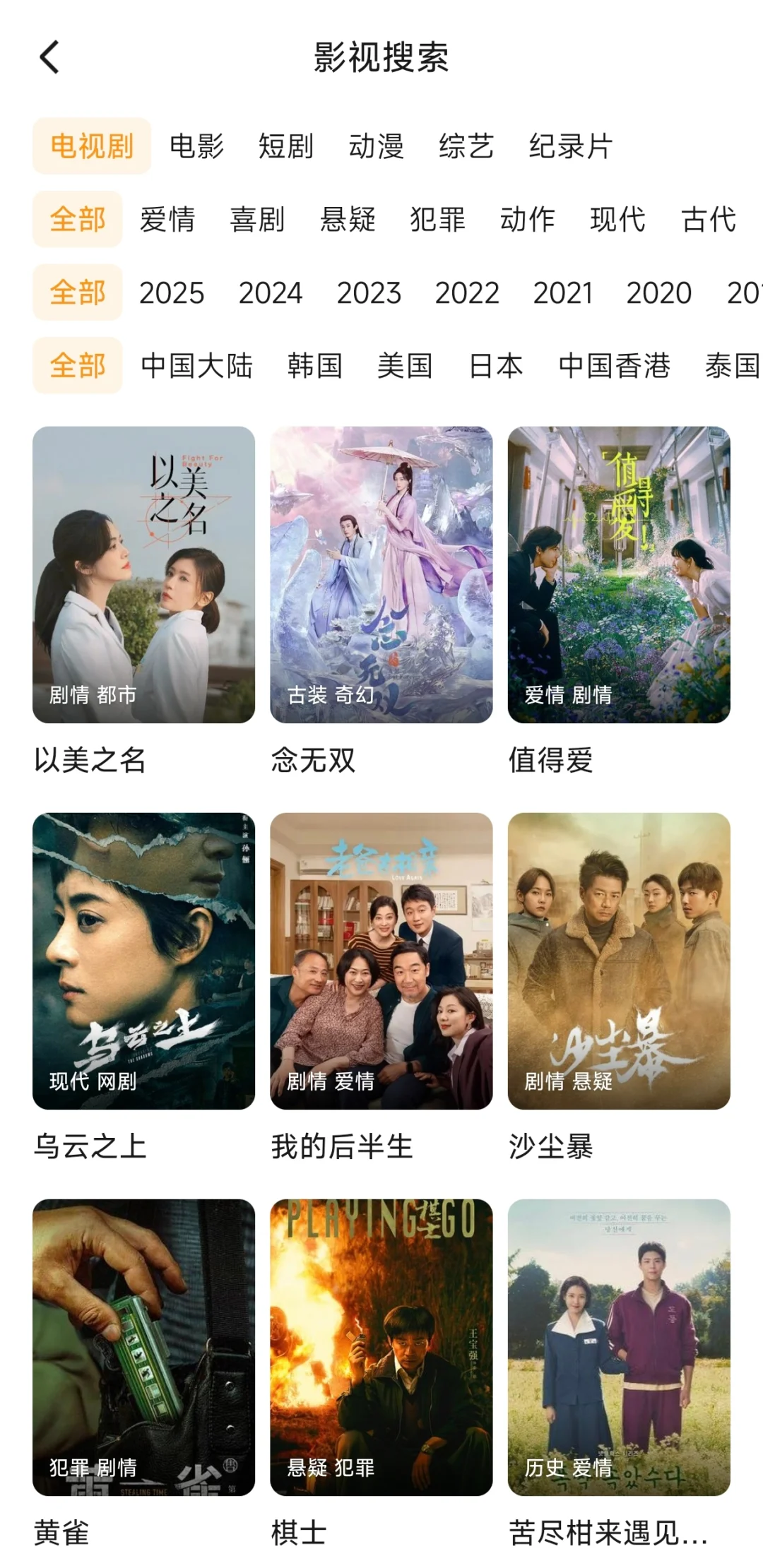The image size is (763, 1568).
Task: Filter by region 中国大陆
Action: tap(196, 366)
